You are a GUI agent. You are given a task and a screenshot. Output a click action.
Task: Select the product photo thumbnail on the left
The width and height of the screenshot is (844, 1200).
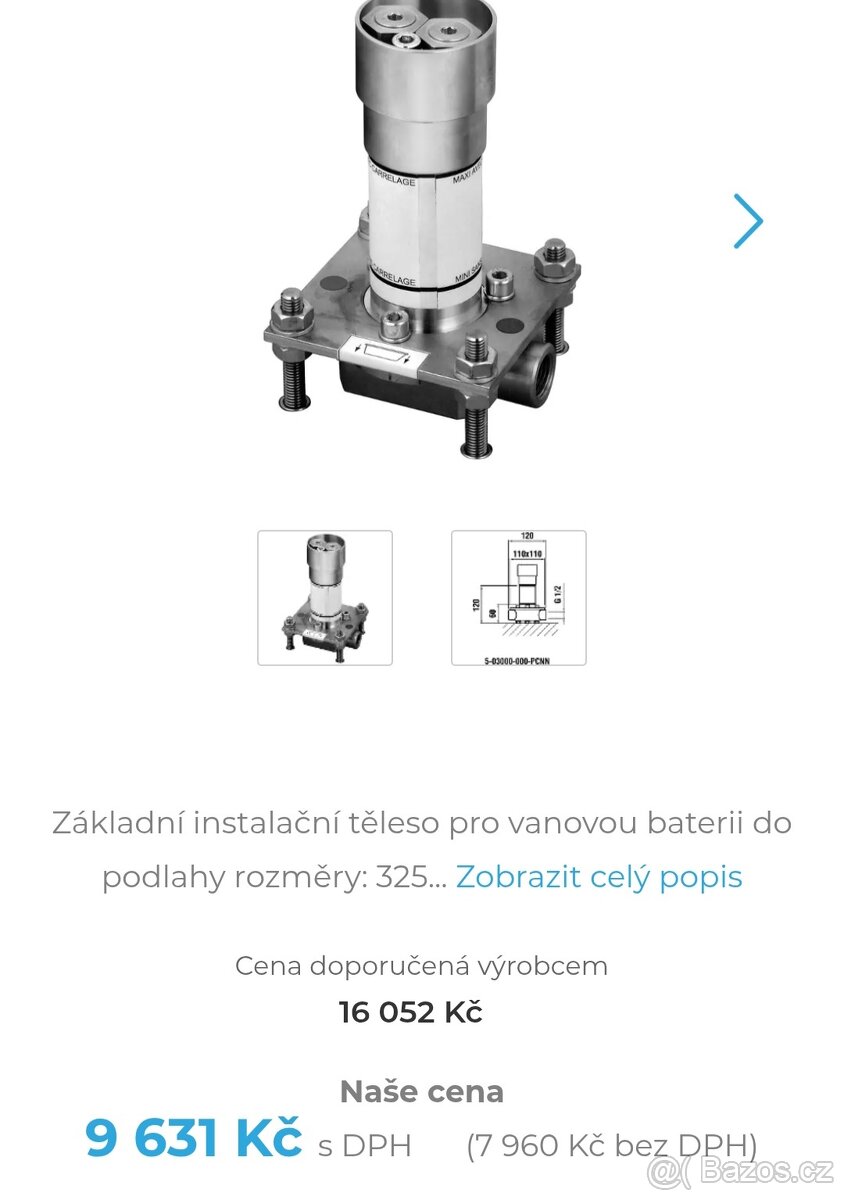324,596
